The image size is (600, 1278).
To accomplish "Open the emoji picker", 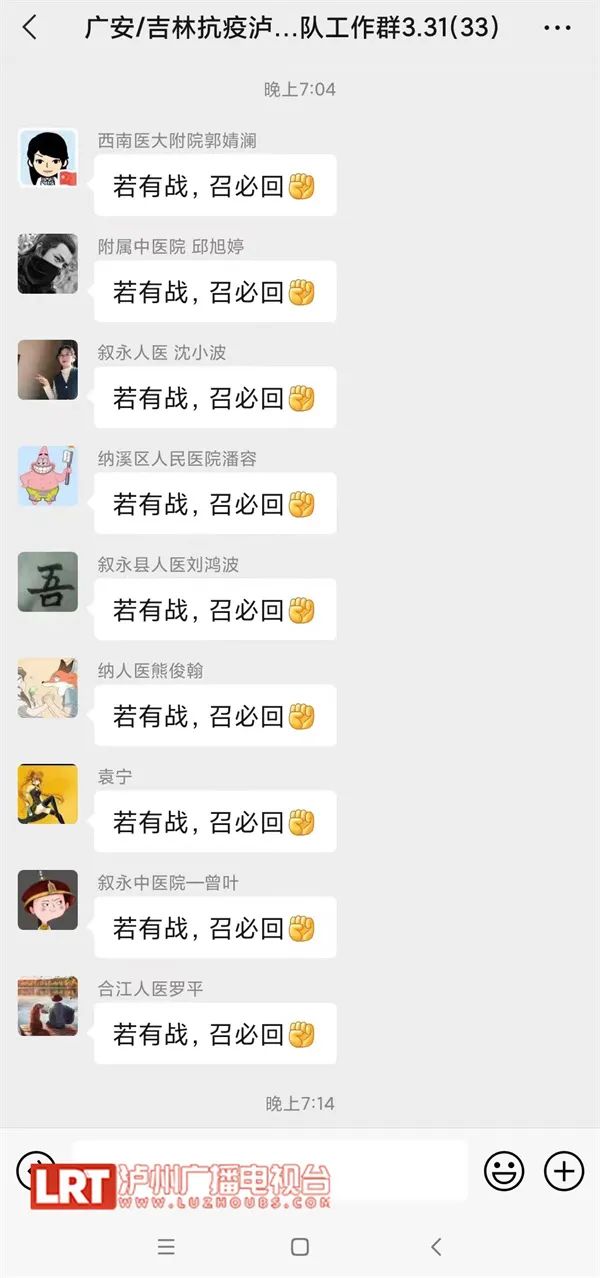I will pos(504,1170).
